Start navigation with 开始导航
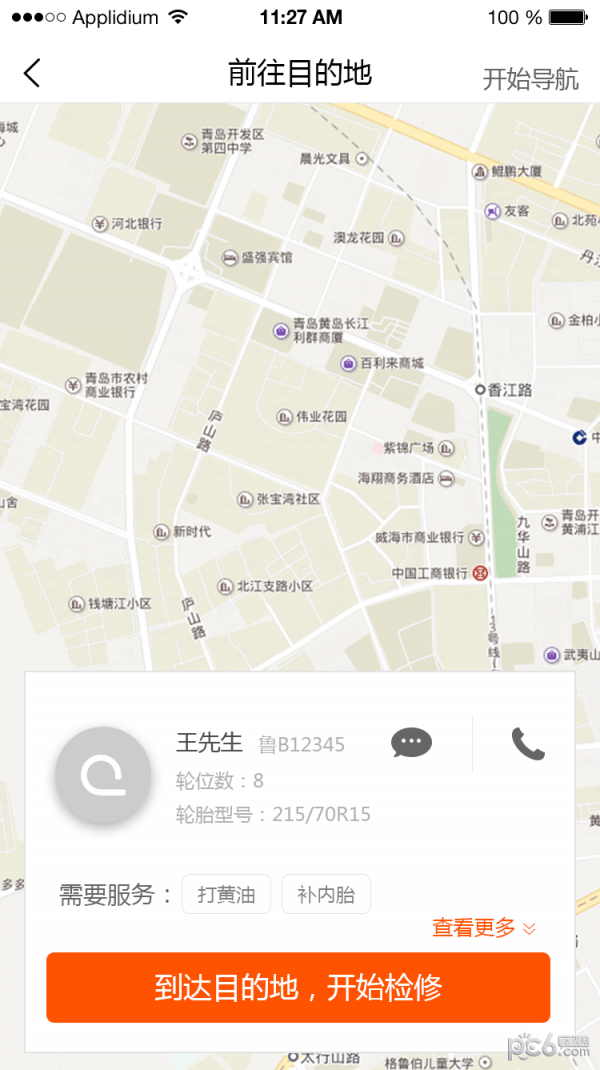 [x=530, y=79]
